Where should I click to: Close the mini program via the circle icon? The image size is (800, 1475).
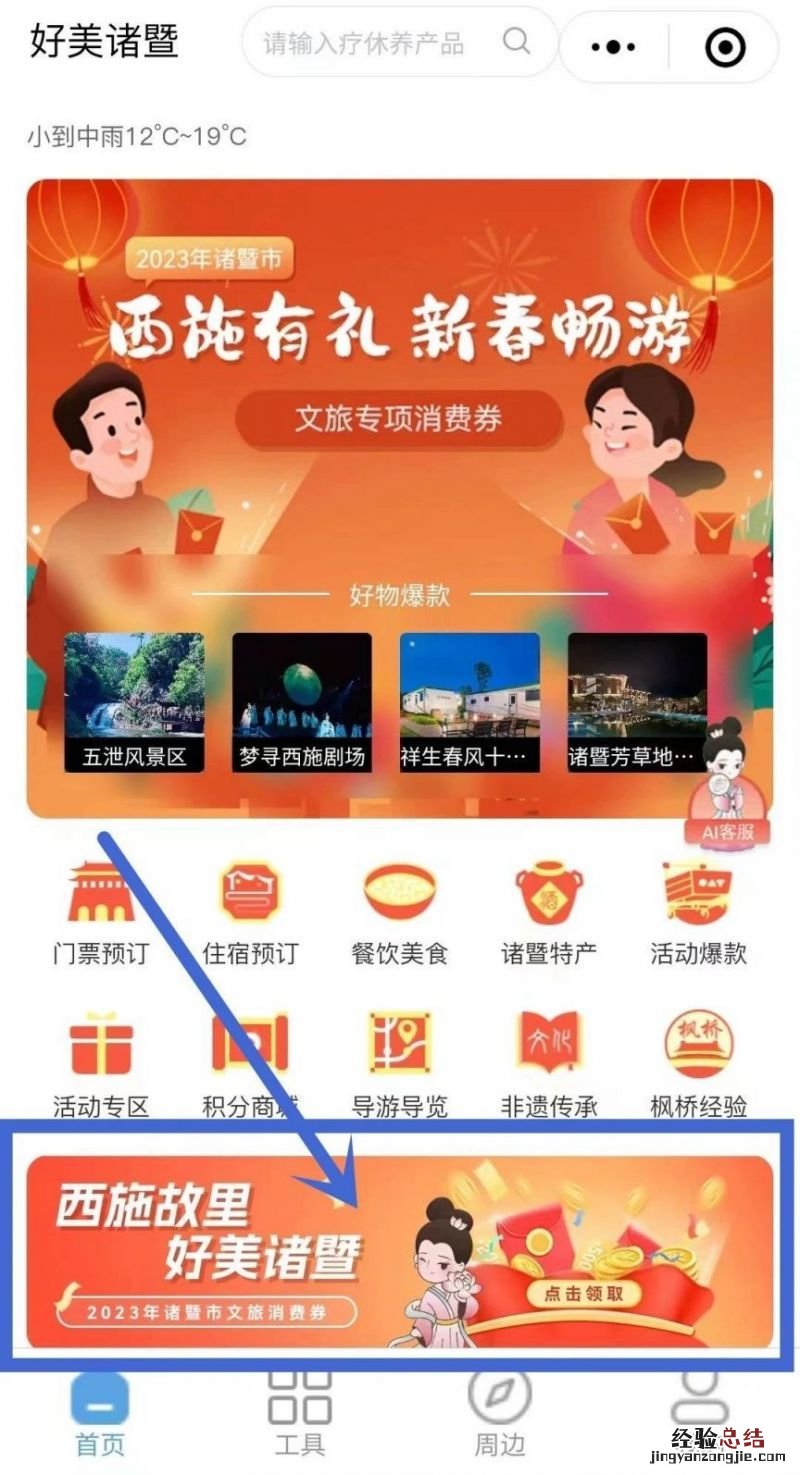(x=726, y=46)
